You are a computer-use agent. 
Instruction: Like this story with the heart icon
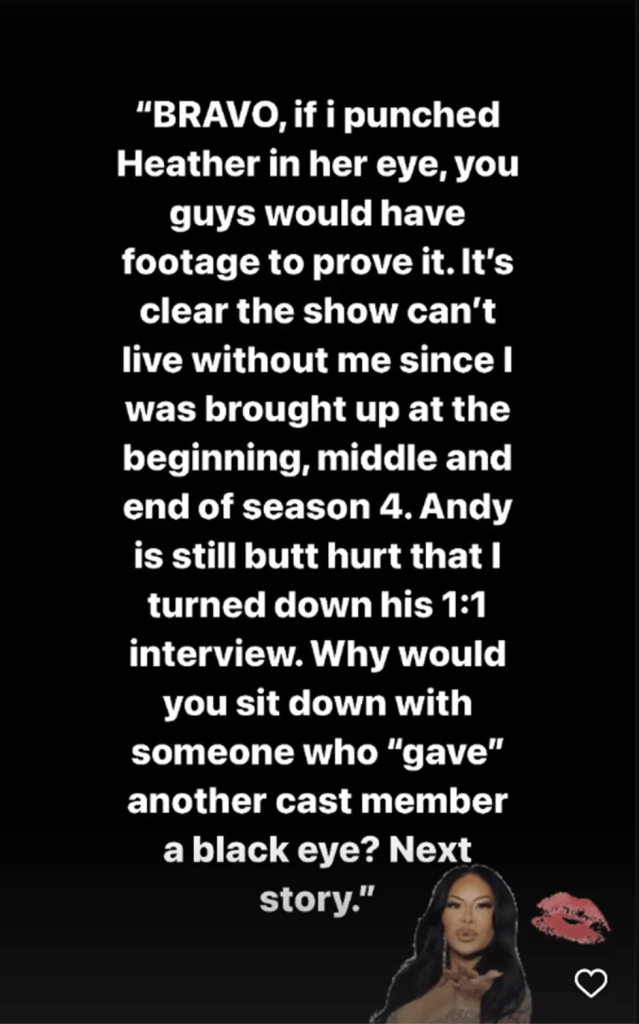coord(592,984)
